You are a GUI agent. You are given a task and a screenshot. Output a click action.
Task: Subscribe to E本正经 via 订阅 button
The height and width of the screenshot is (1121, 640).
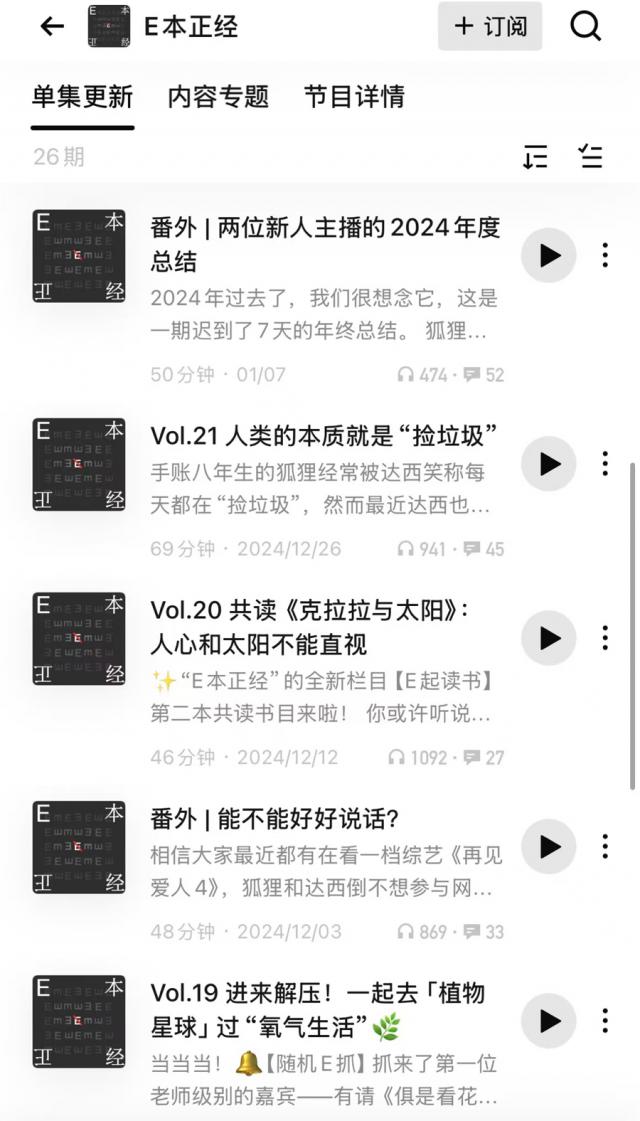[x=490, y=27]
